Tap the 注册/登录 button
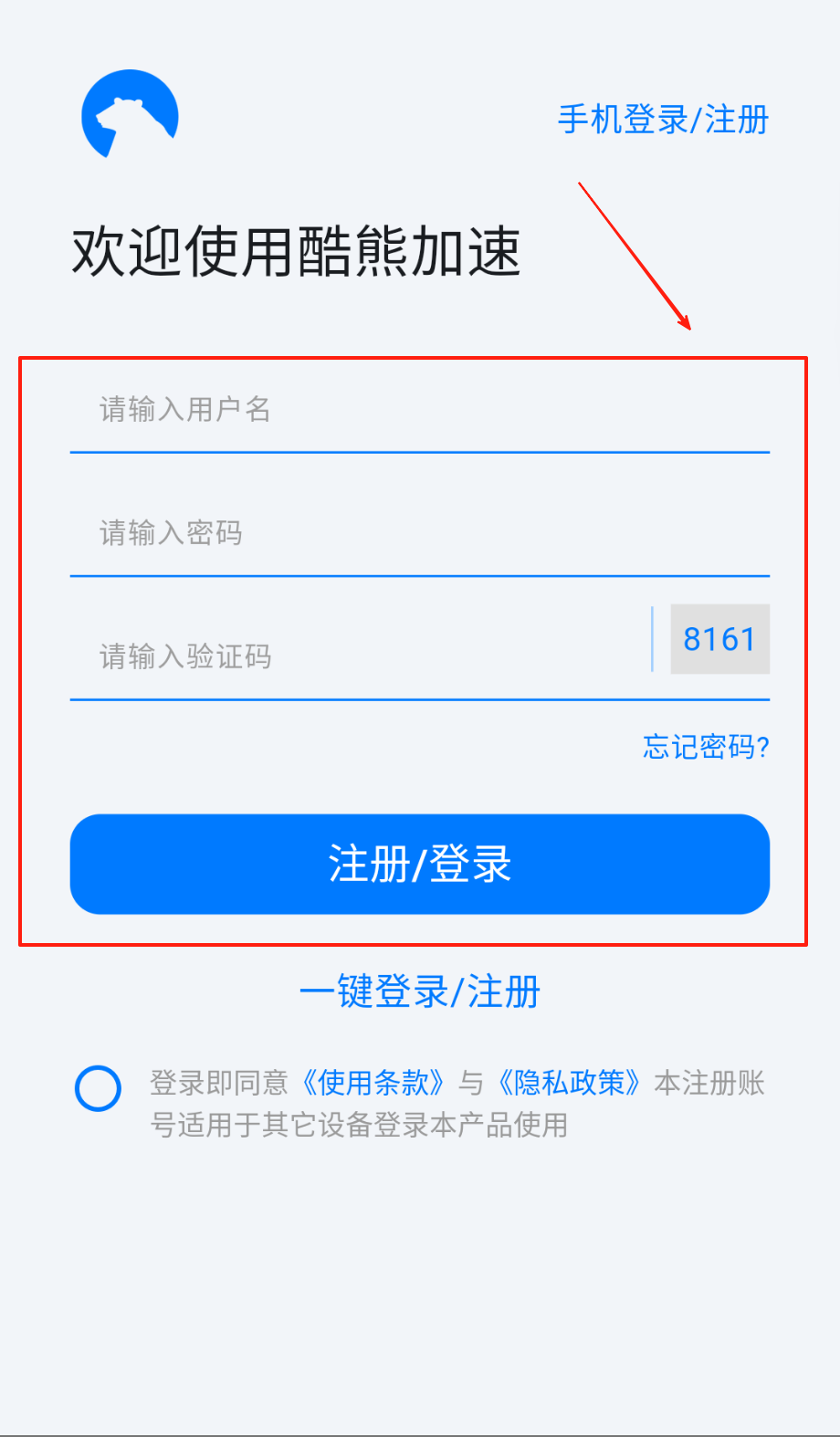 click(419, 864)
